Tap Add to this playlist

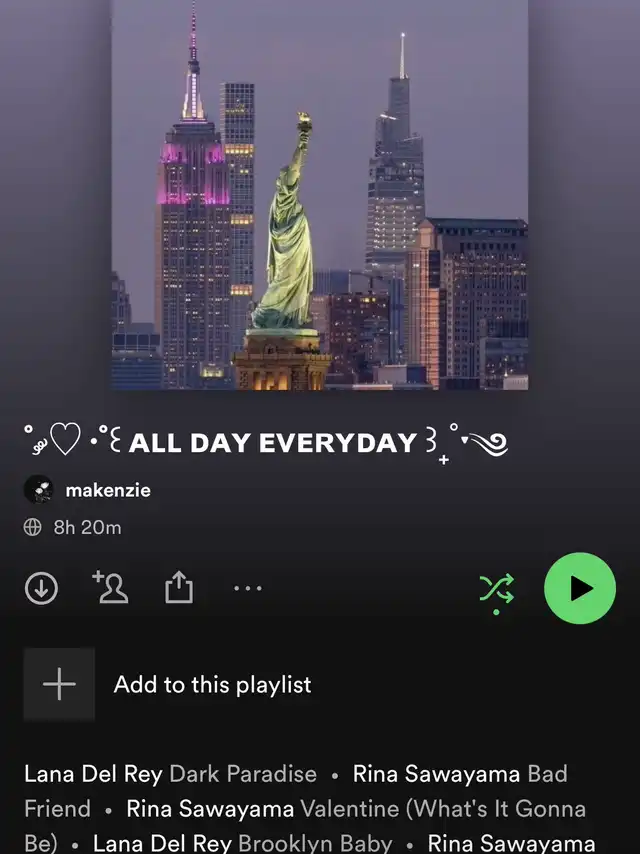[212, 685]
